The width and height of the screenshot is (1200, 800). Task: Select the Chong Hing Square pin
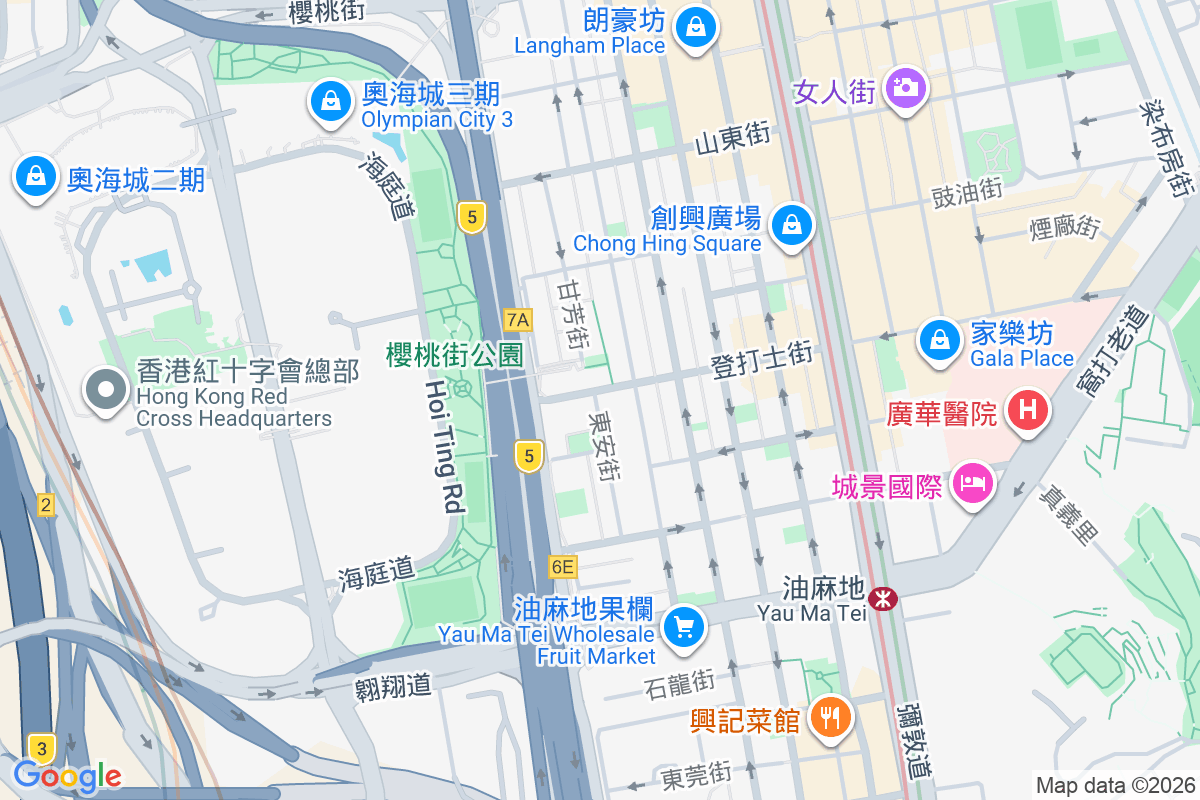(792, 224)
